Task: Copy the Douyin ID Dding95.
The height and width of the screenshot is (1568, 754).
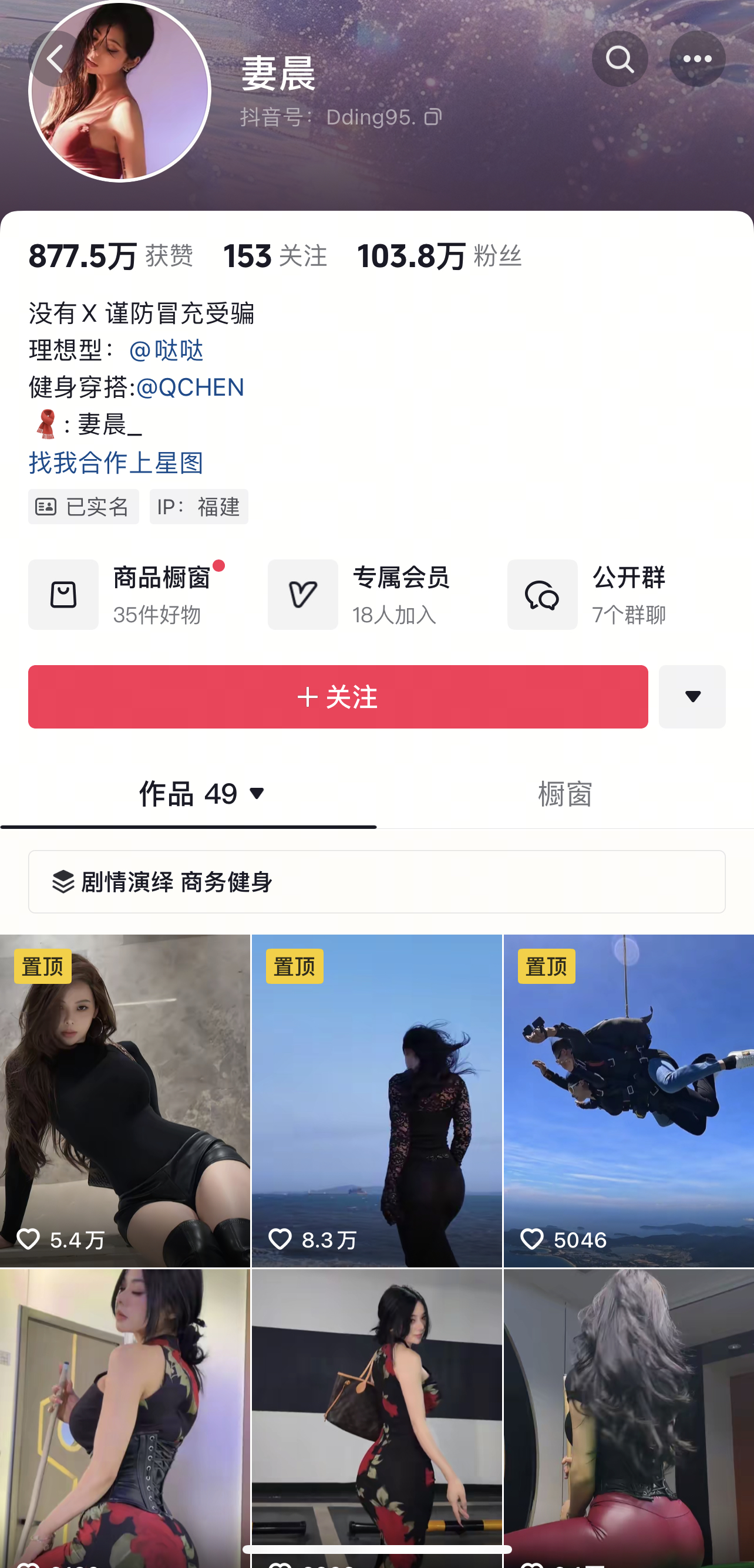Action: tap(432, 117)
